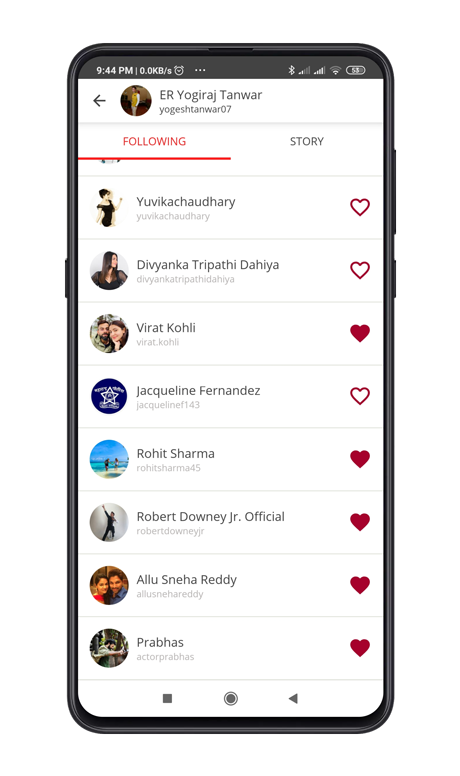The height and width of the screenshot is (776, 460).
Task: Open ER Yogiraj Tanwar's profile picture
Action: [136, 101]
